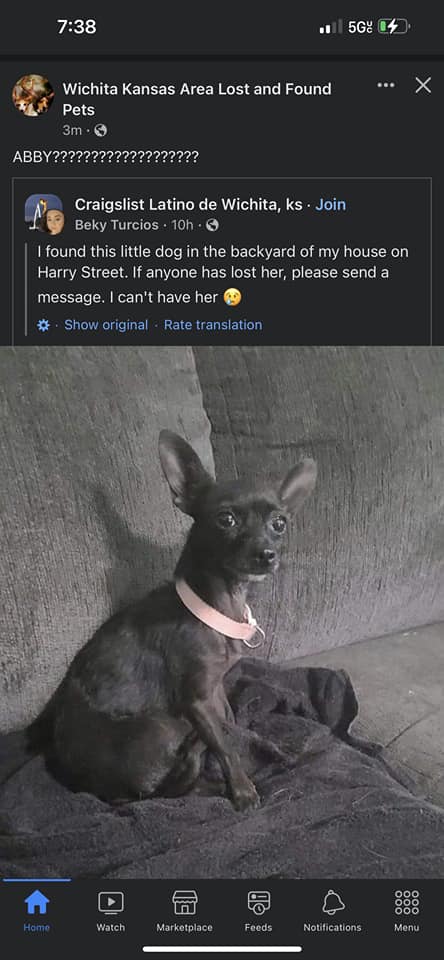Join Craigslist Latino de Wichita group

click(x=331, y=204)
